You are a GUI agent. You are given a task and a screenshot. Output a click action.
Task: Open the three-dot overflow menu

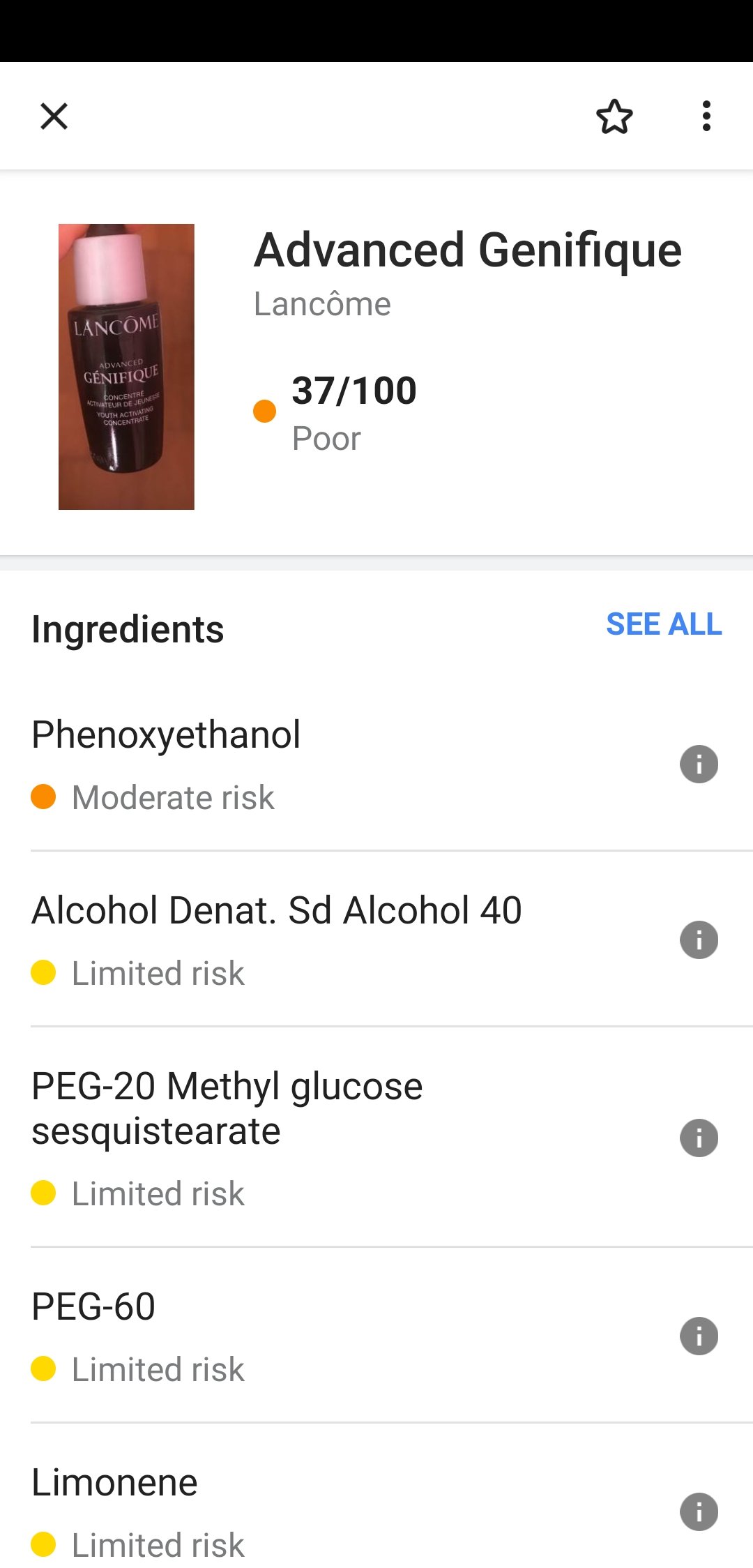706,116
